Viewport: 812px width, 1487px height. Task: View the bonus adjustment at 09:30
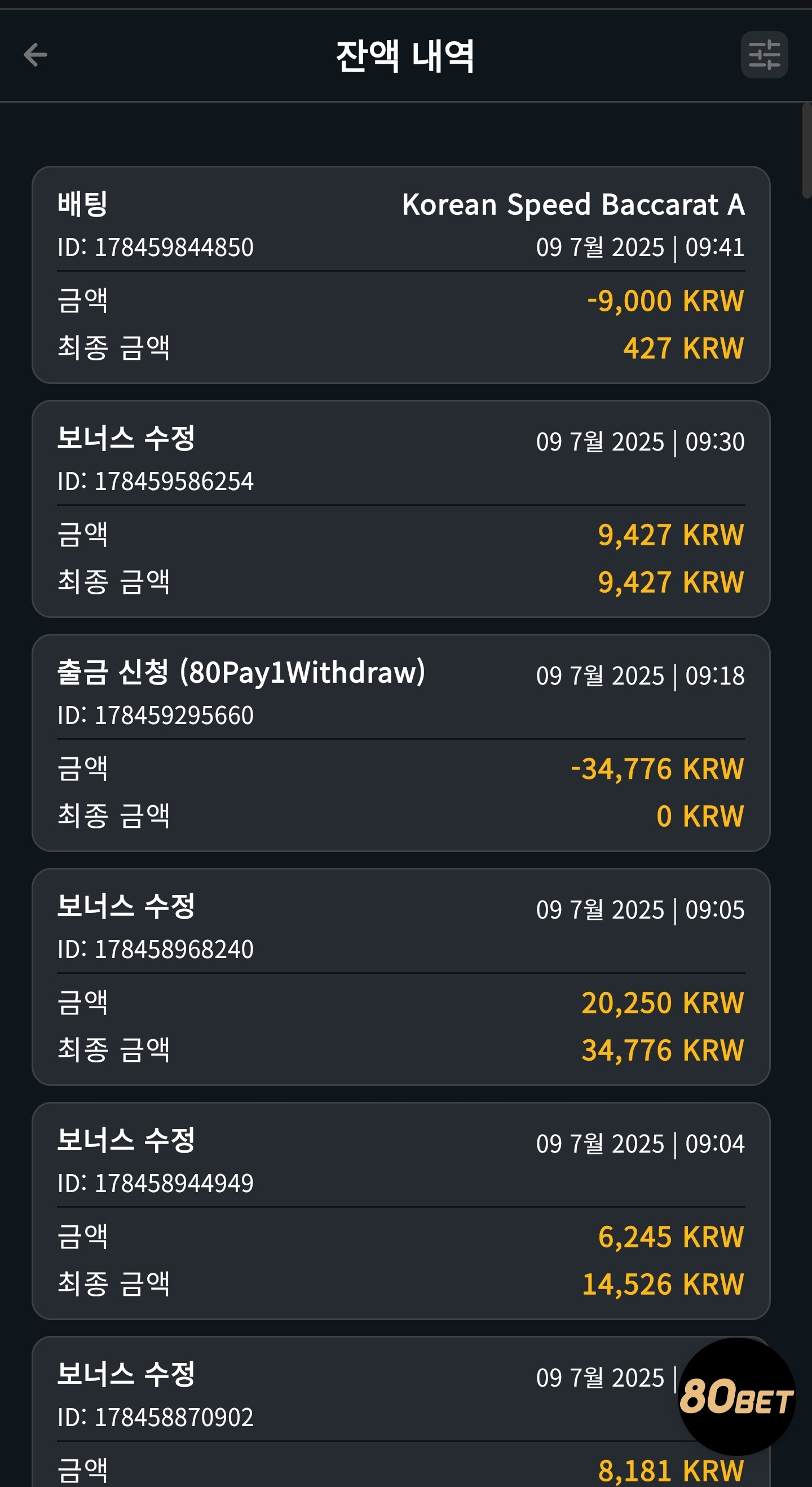click(401, 509)
